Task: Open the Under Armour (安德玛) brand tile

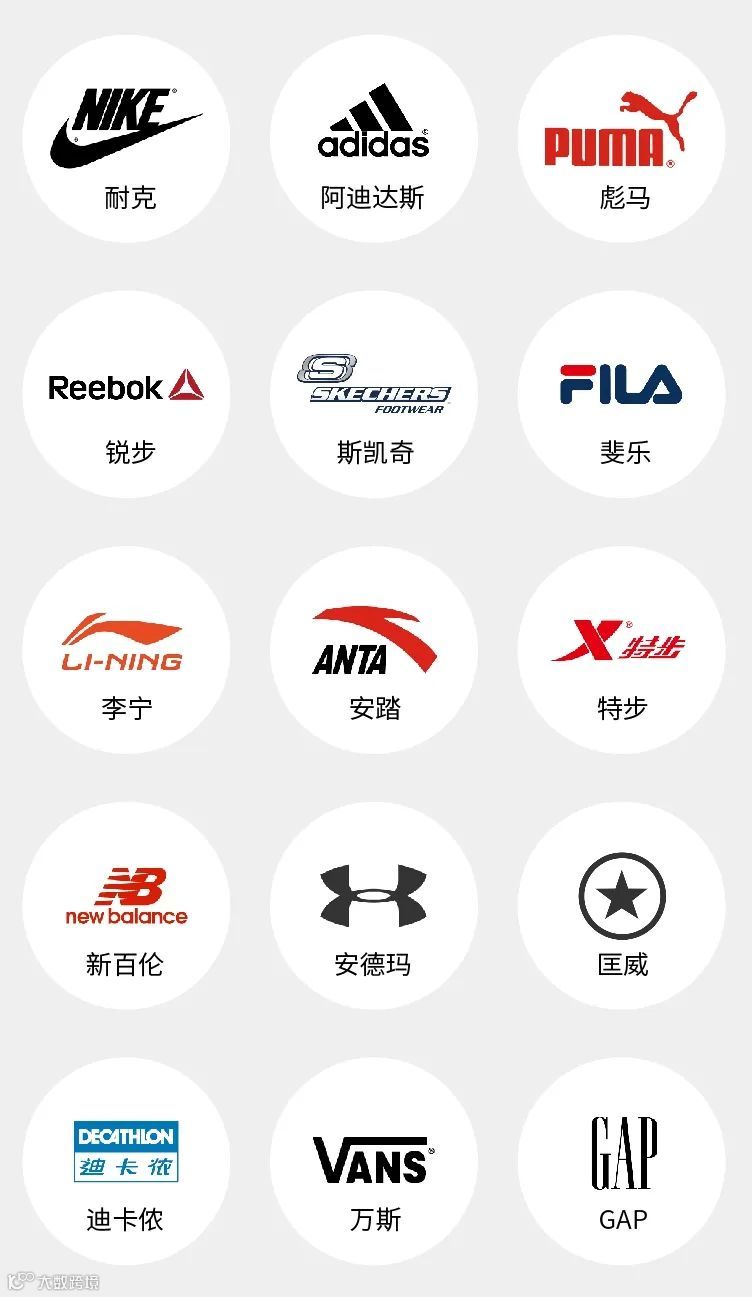Action: tap(374, 906)
